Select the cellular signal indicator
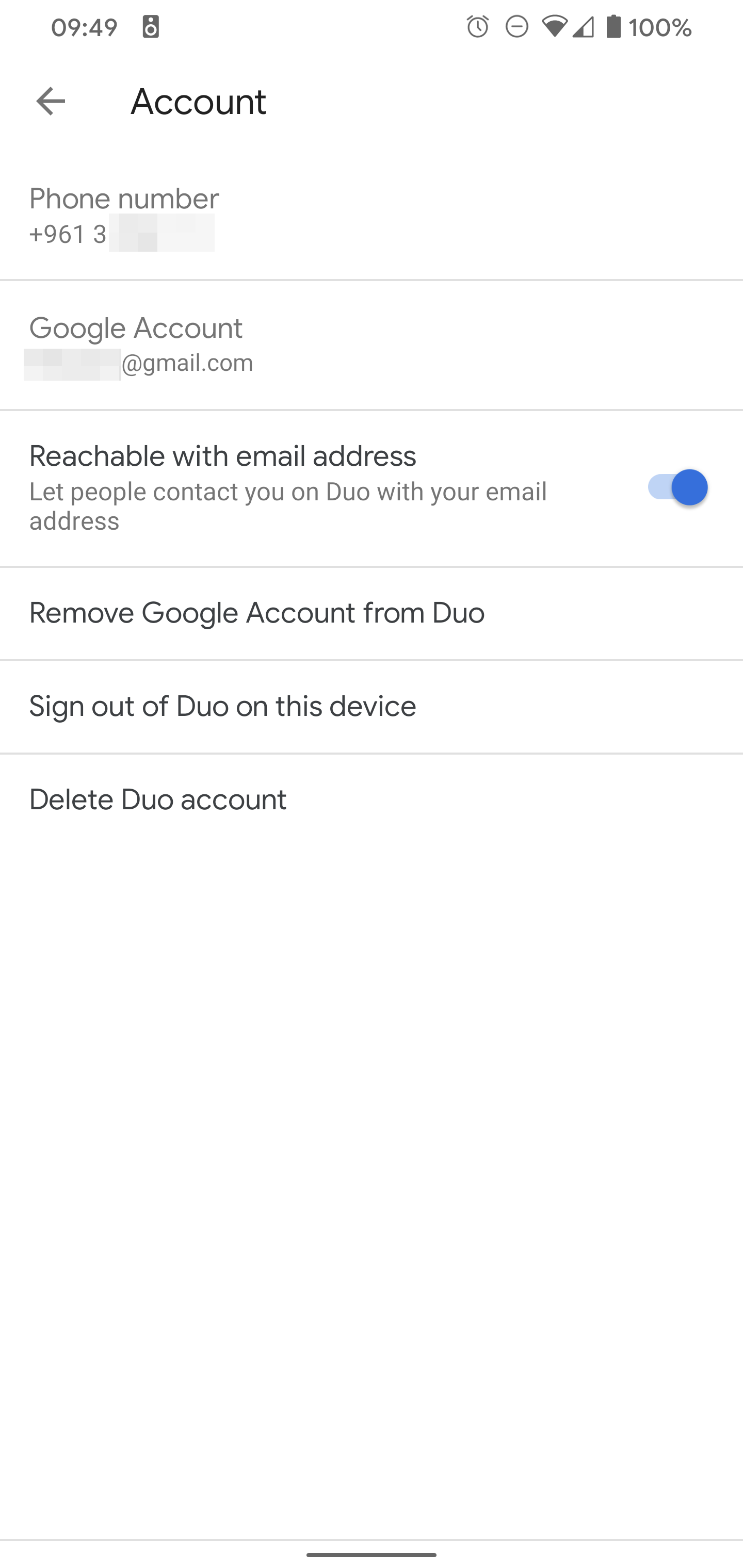743x1568 pixels. tap(583, 27)
